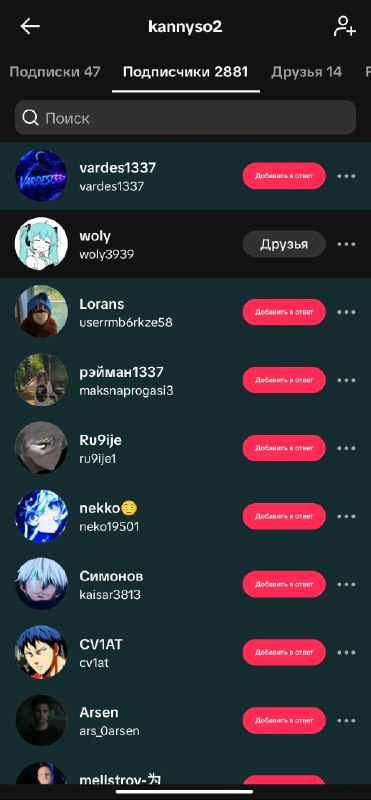Focus the Поиск search field
The image size is (371, 800).
tap(185, 118)
